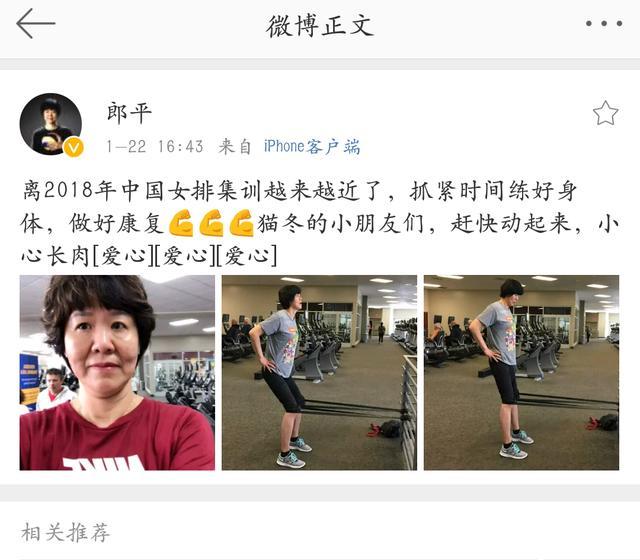Screen dimensions: 640x560
Task: Tap the iPhone客户端 source link
Action: 312,146
